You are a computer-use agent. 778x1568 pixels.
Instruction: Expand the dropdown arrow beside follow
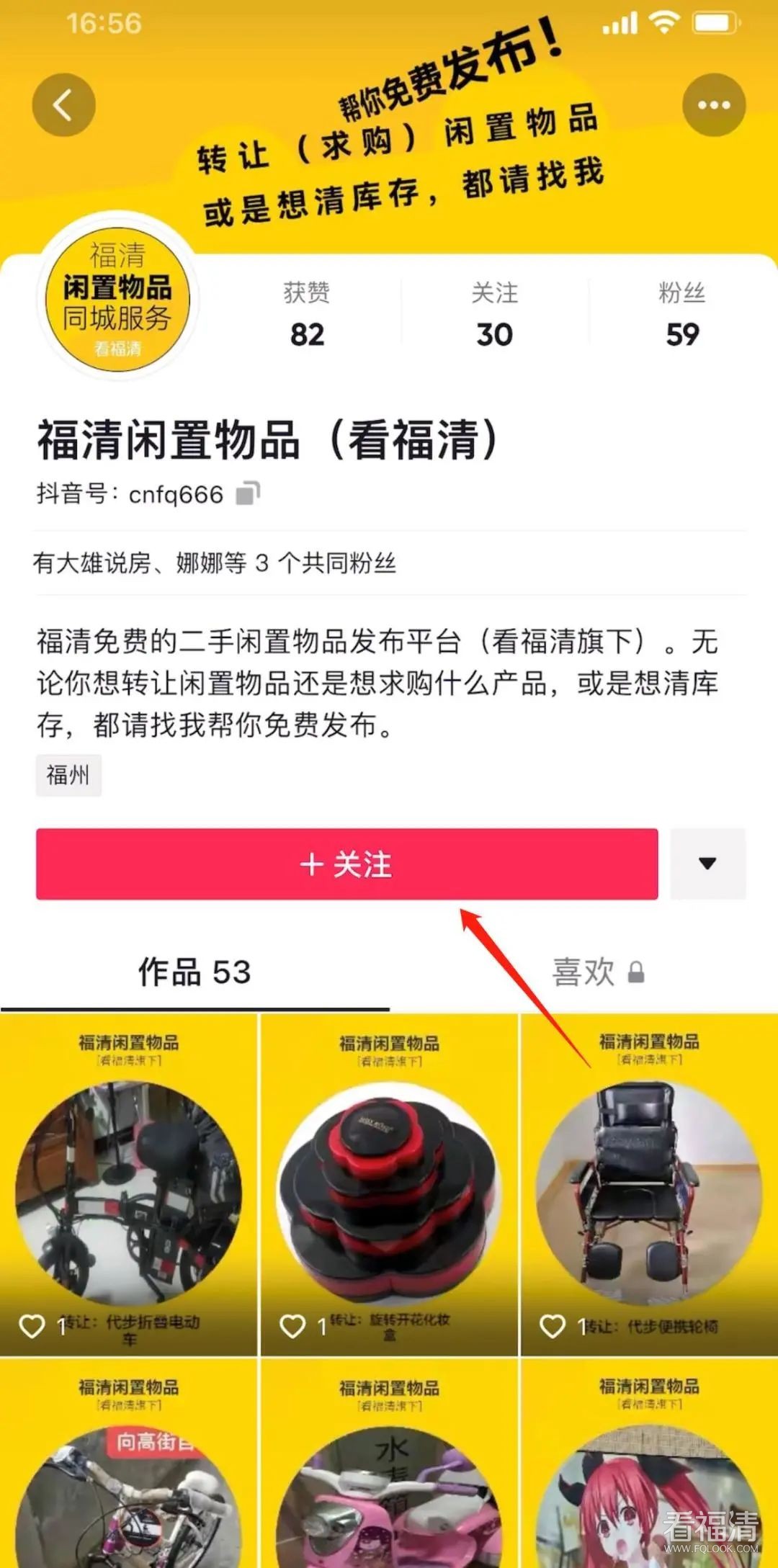[x=707, y=864]
